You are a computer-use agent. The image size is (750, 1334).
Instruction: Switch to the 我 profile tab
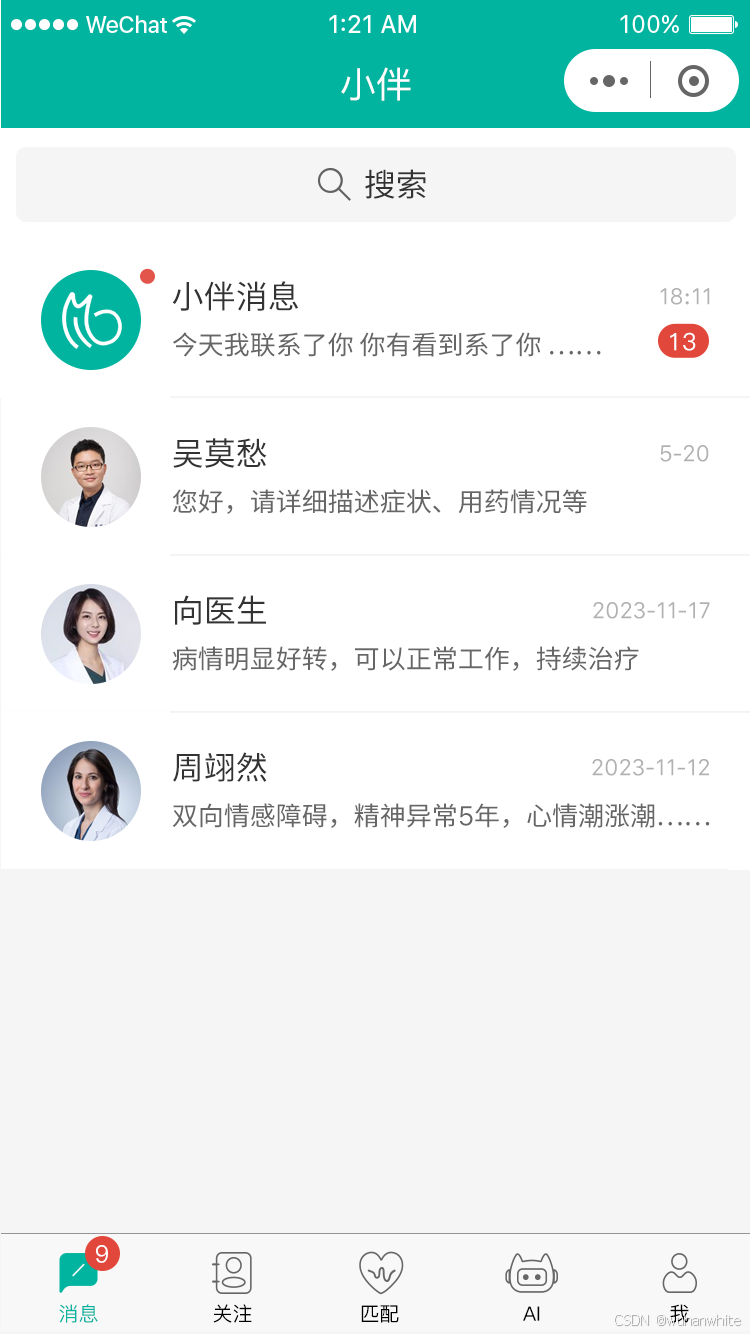click(679, 1286)
